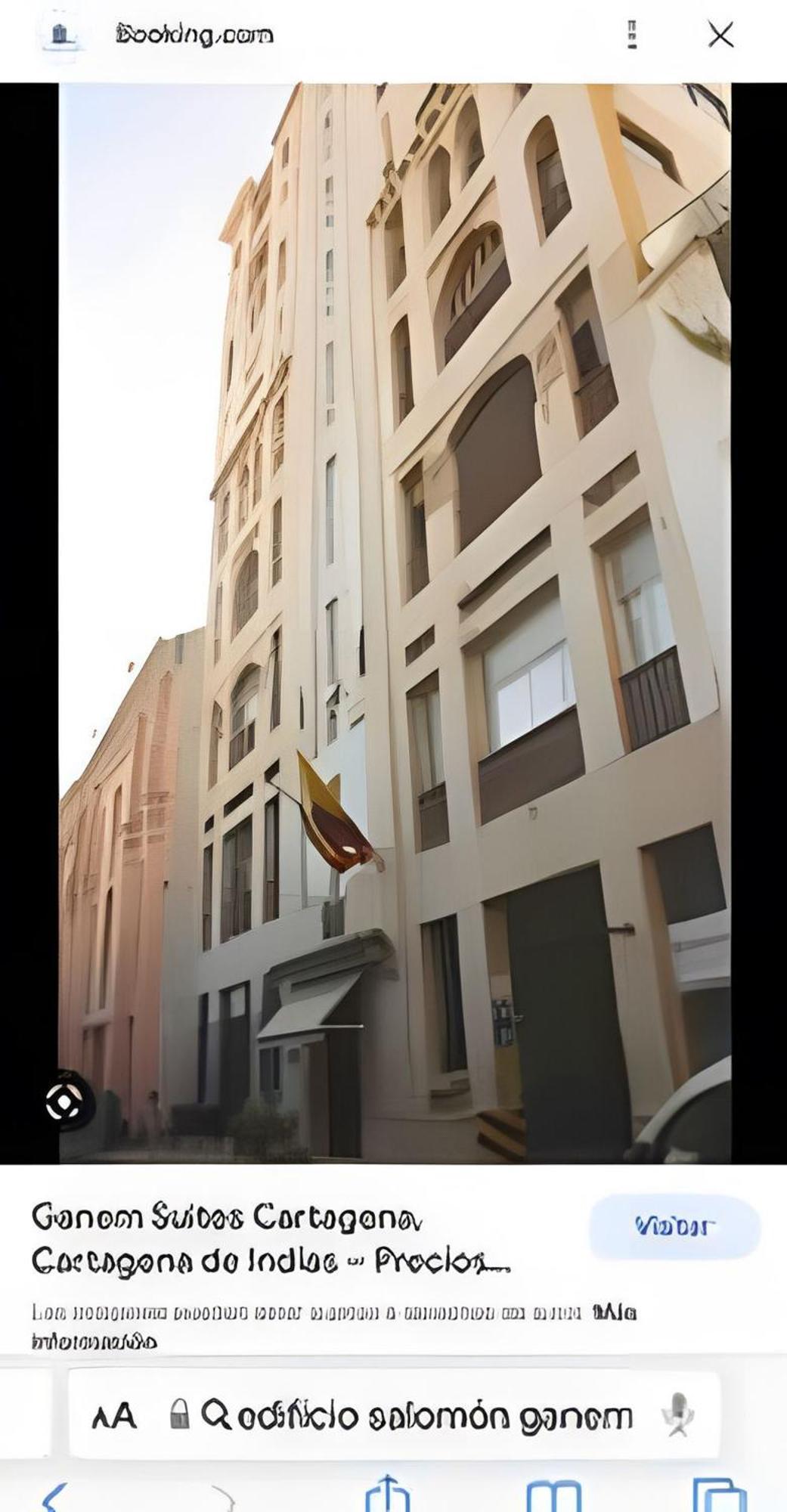This screenshot has height=1512, width=787.
Task: Search this image with the lens icon
Action: click(x=65, y=1101)
